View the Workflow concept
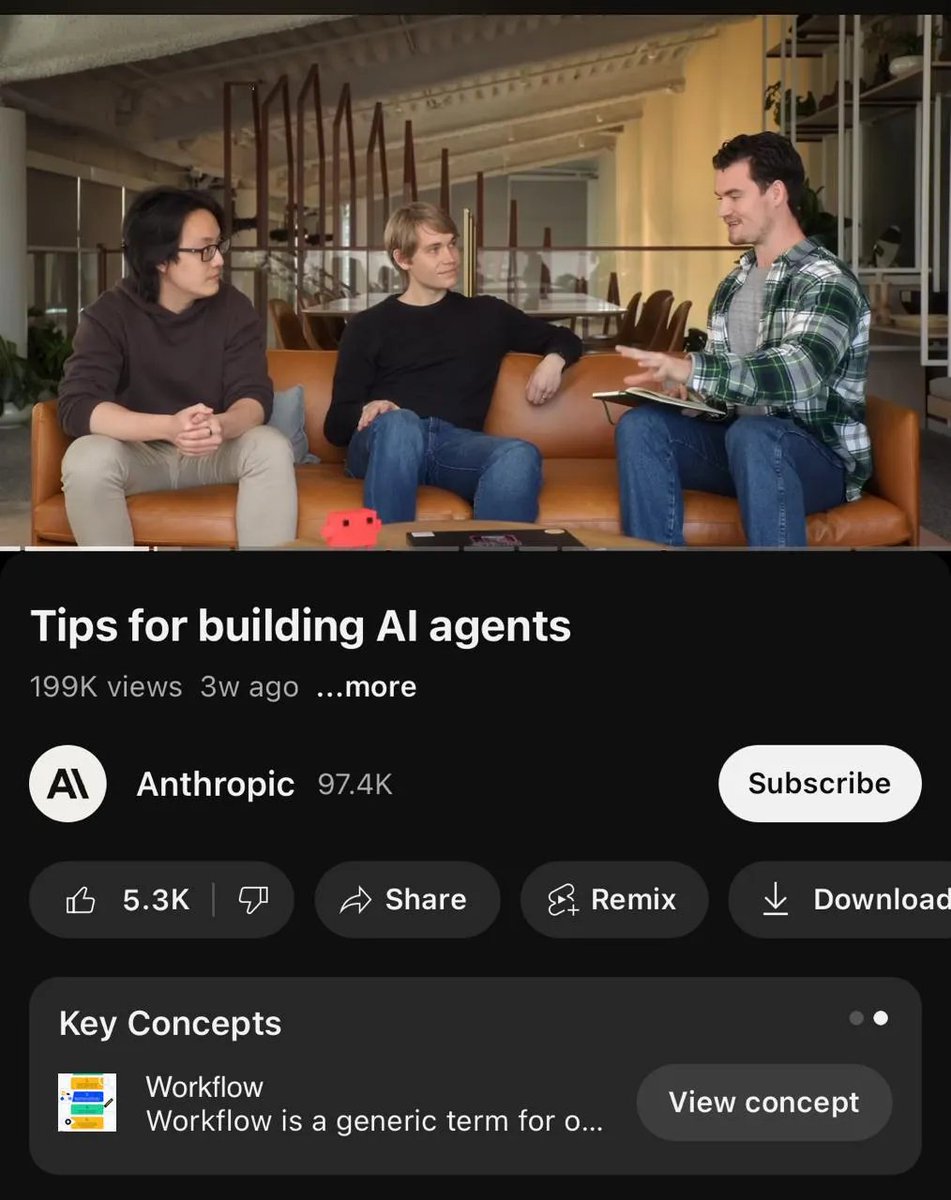The width and height of the screenshot is (951, 1200). tap(763, 1102)
